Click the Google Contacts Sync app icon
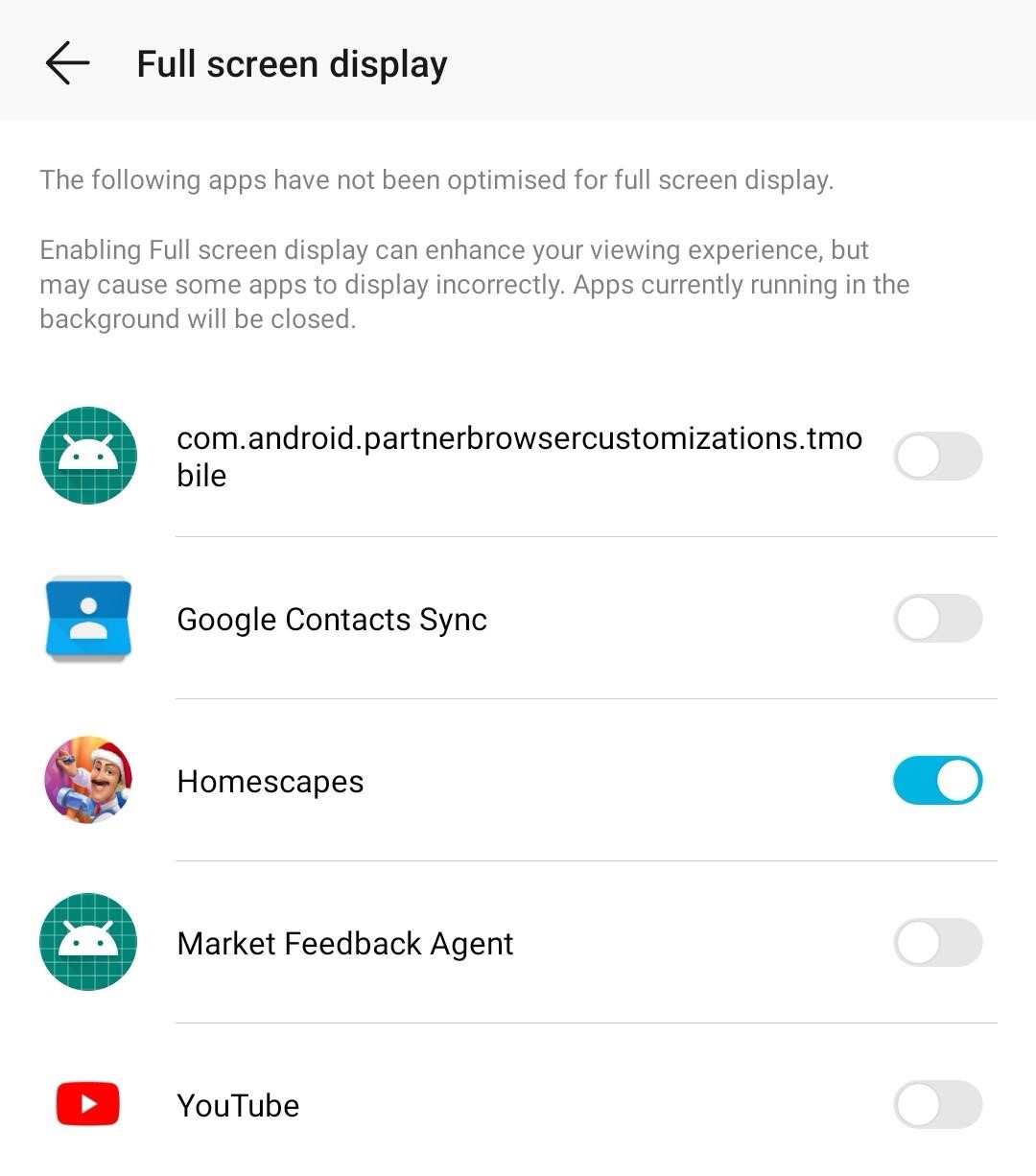This screenshot has height=1176, width=1036. tap(87, 618)
